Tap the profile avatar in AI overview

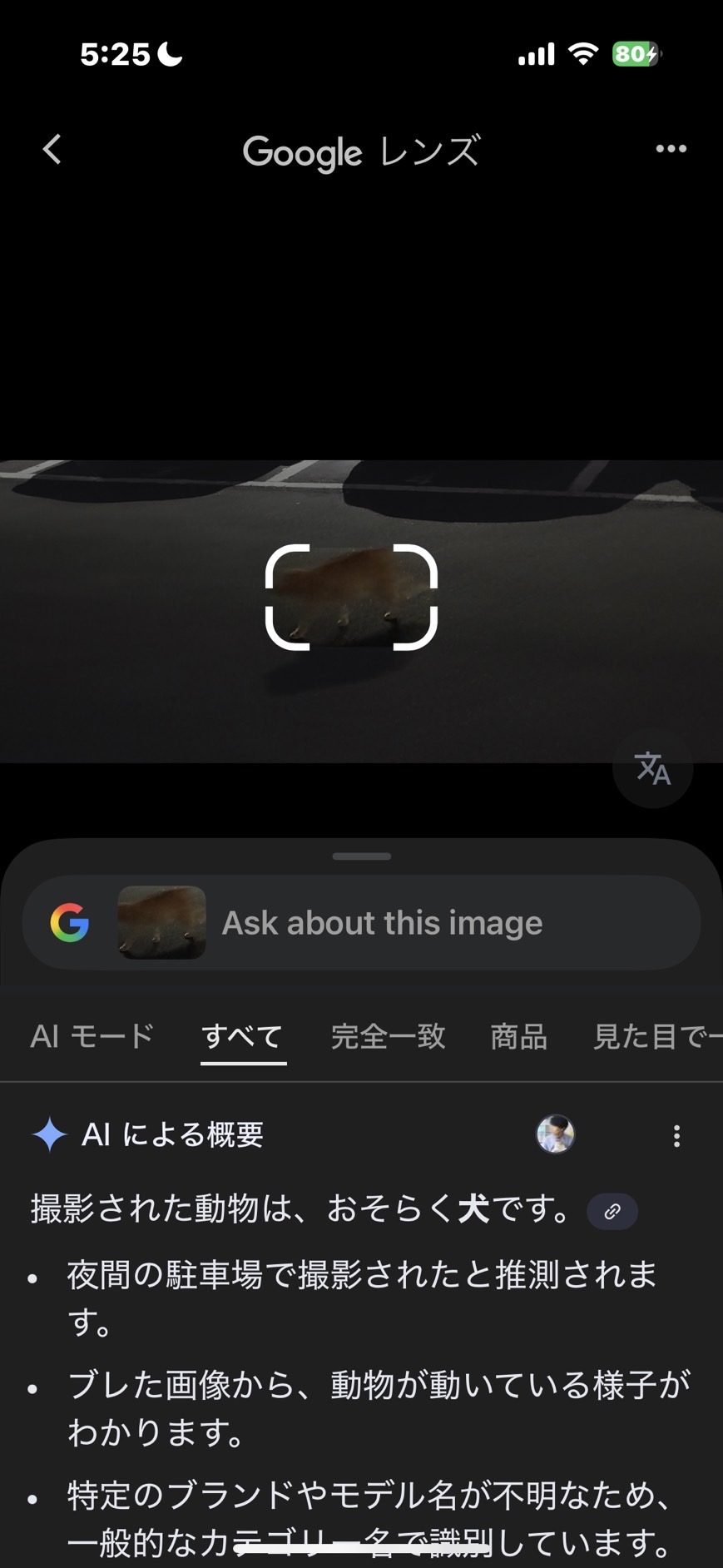[x=555, y=1134]
